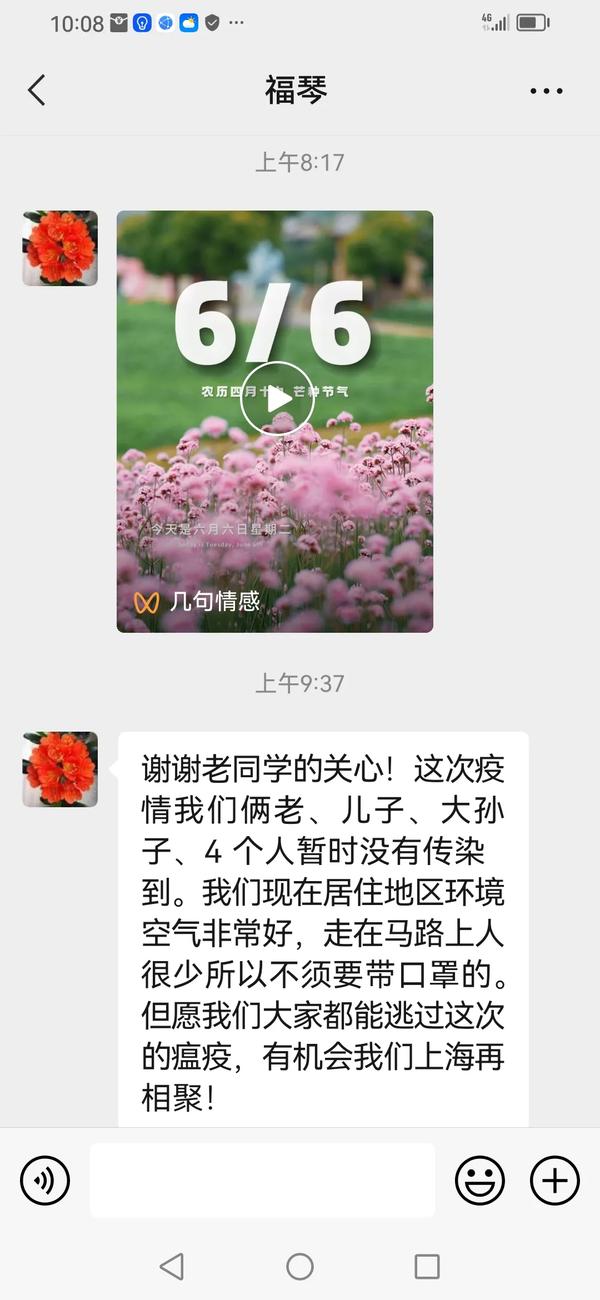The height and width of the screenshot is (1300, 600).
Task: Open chat info via the three-dot menu
Action: pyautogui.click(x=546, y=91)
